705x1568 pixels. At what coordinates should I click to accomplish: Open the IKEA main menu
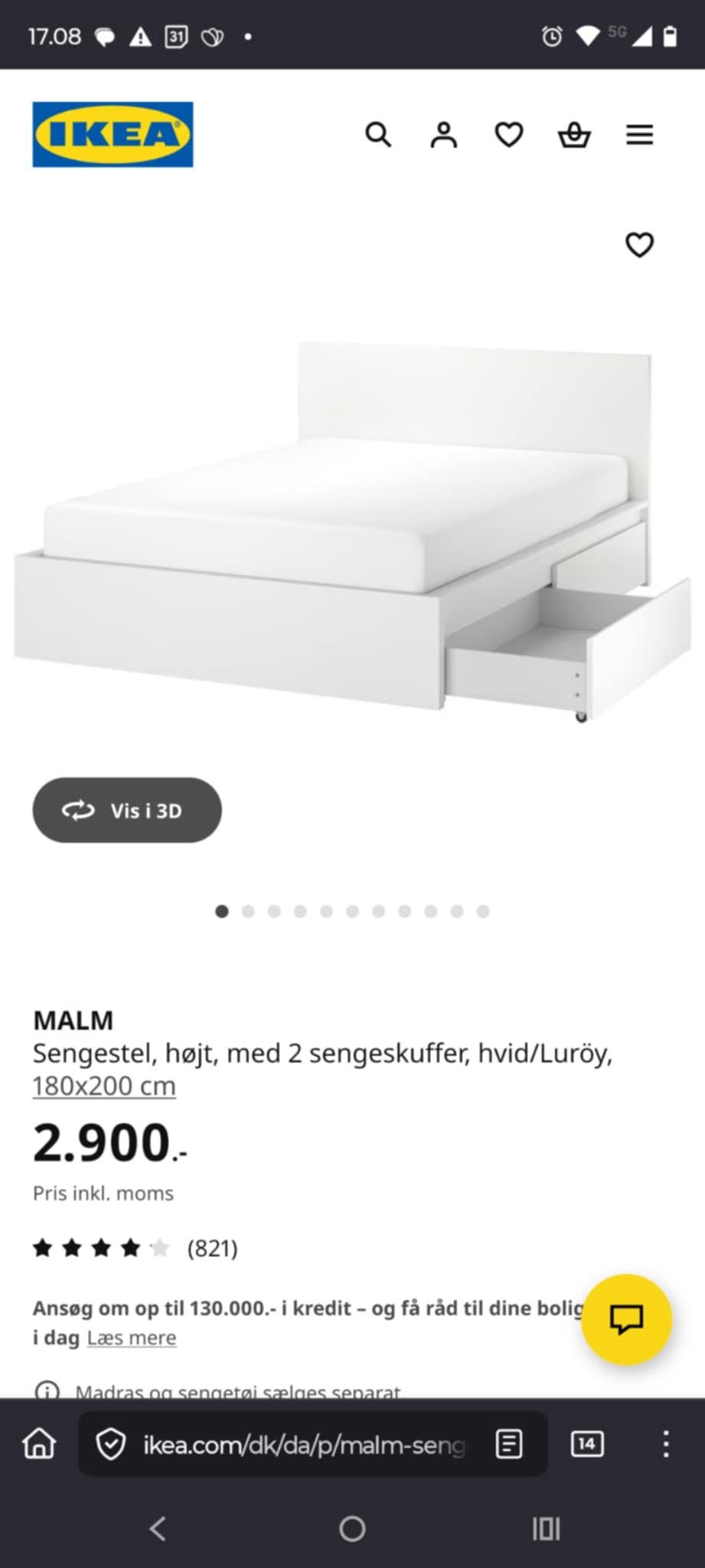639,134
